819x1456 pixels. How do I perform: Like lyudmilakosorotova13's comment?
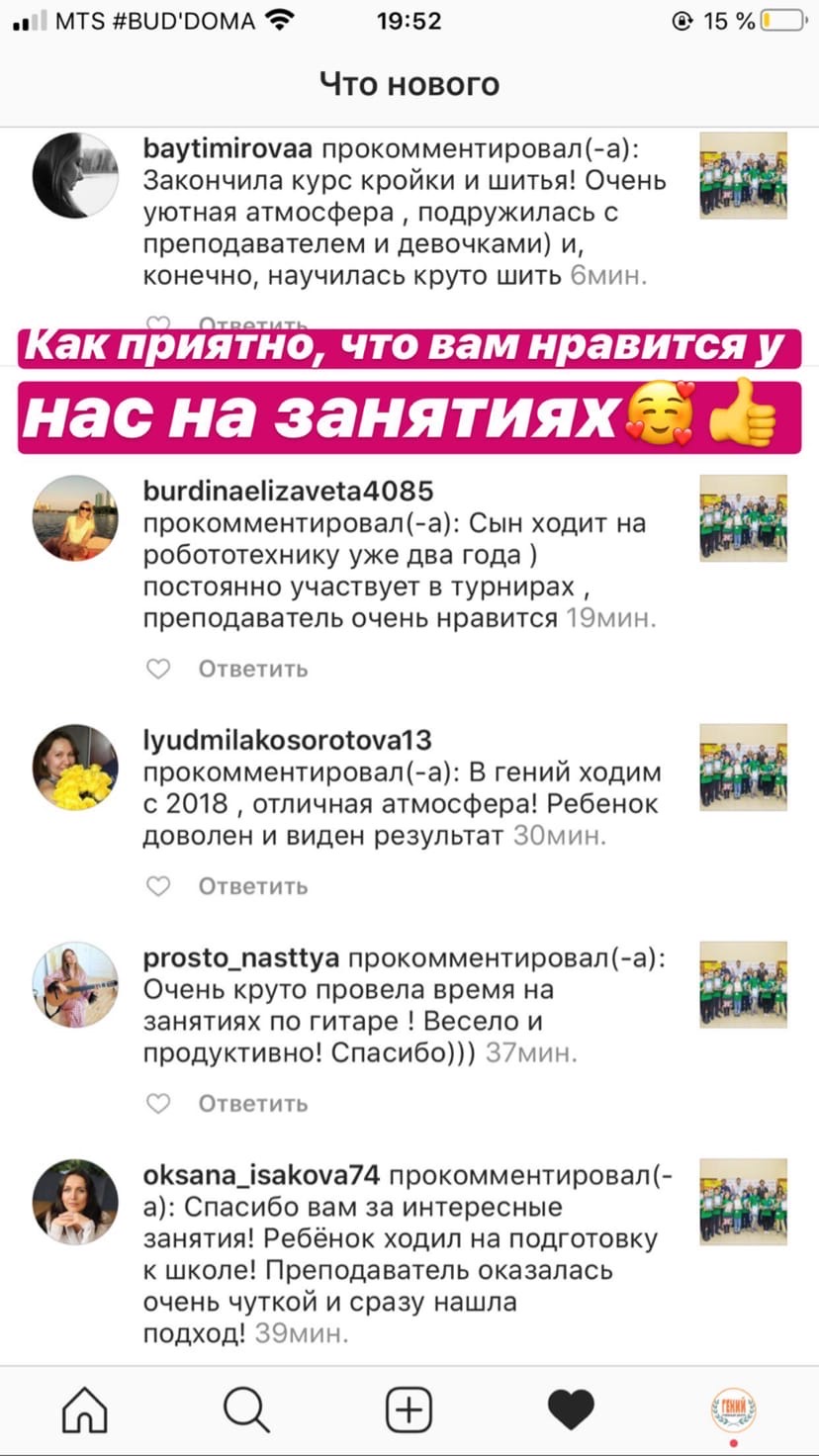coord(158,887)
